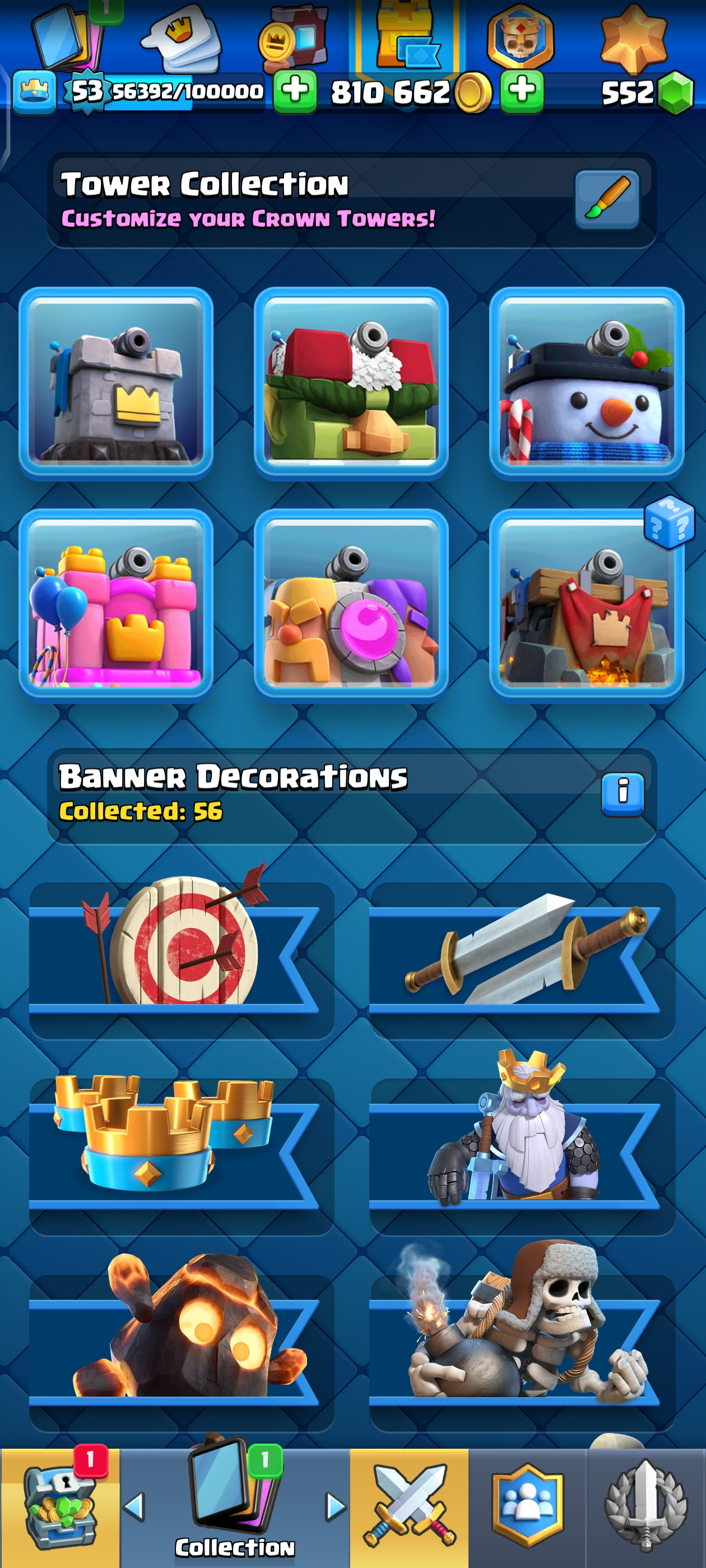This screenshot has height=1568, width=706.
Task: Open Banner Decorations info button
Action: pyautogui.click(x=622, y=793)
